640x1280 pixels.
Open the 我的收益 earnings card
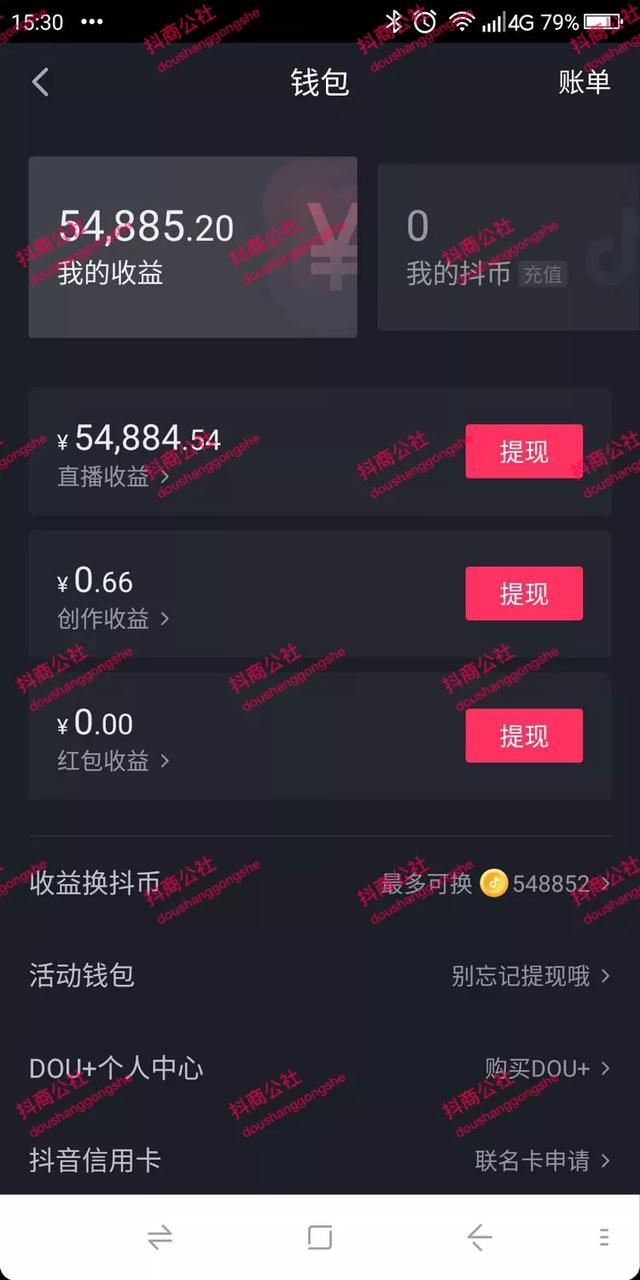pos(192,247)
